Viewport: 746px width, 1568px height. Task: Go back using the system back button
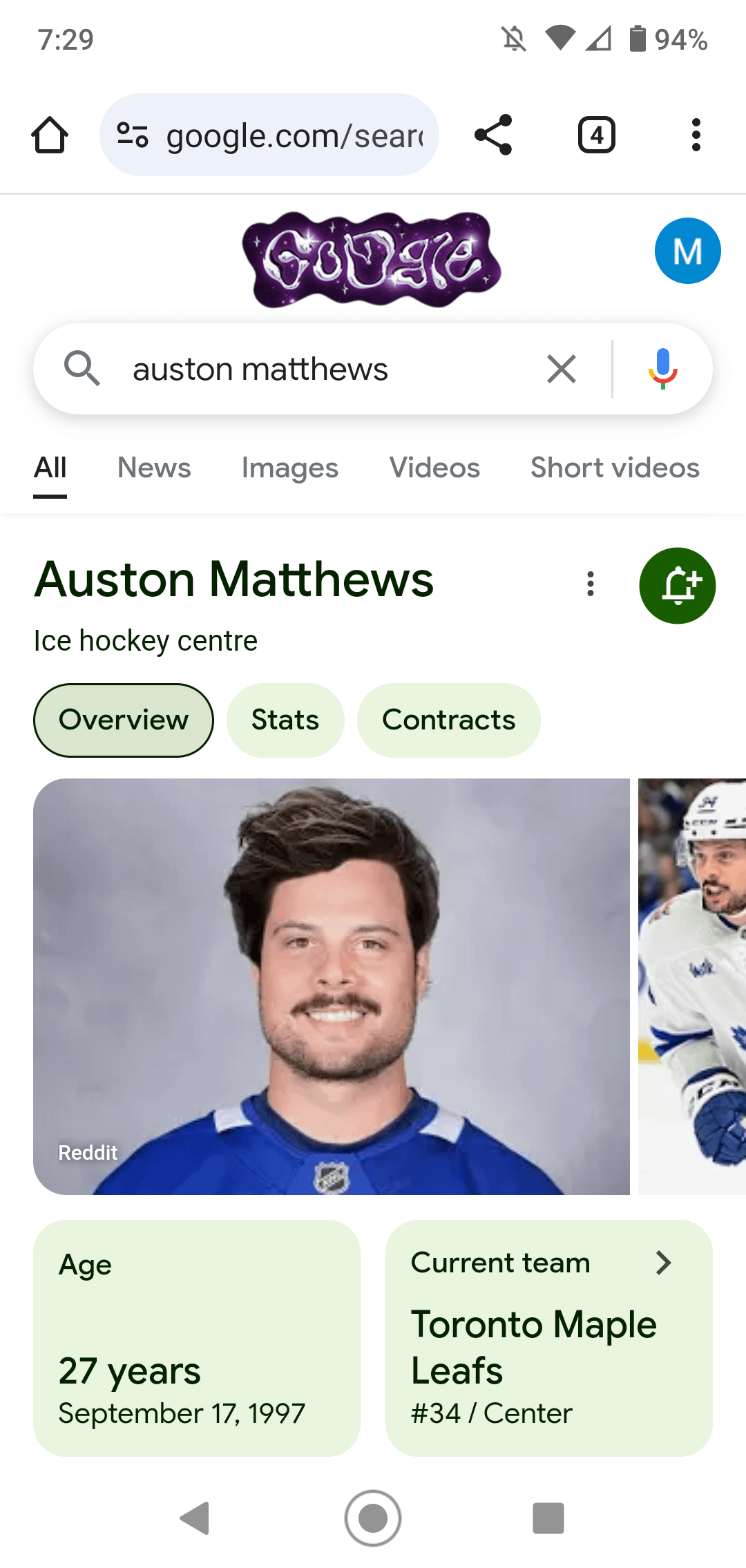point(195,1518)
